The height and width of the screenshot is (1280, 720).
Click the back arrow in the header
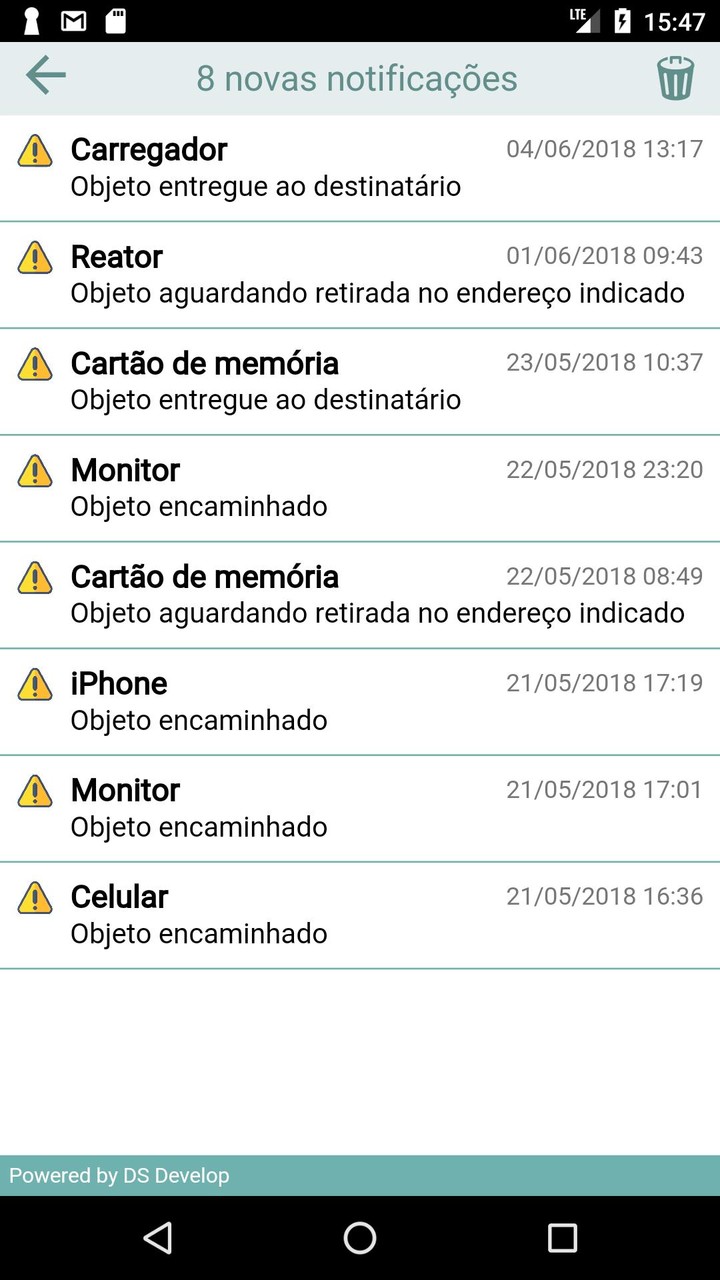click(x=45, y=75)
